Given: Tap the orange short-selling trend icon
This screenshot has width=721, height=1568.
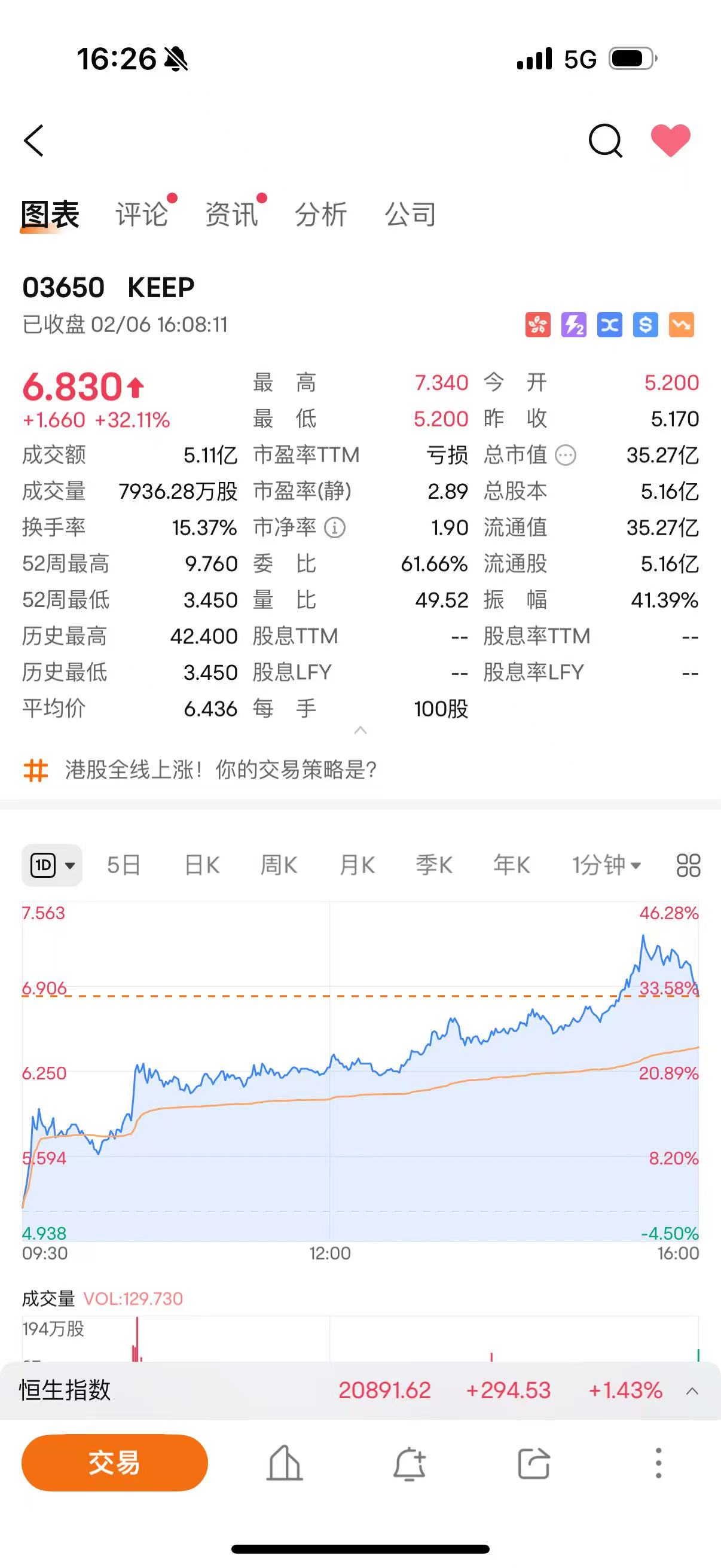Looking at the screenshot, I should pyautogui.click(x=682, y=326).
